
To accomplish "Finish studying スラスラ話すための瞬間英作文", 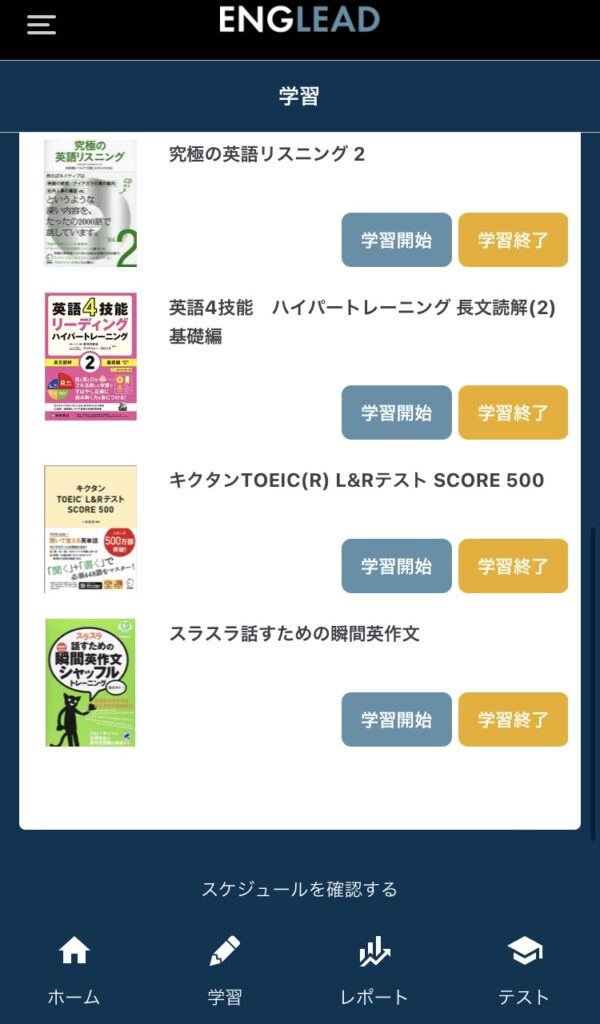I will coord(513,720).
